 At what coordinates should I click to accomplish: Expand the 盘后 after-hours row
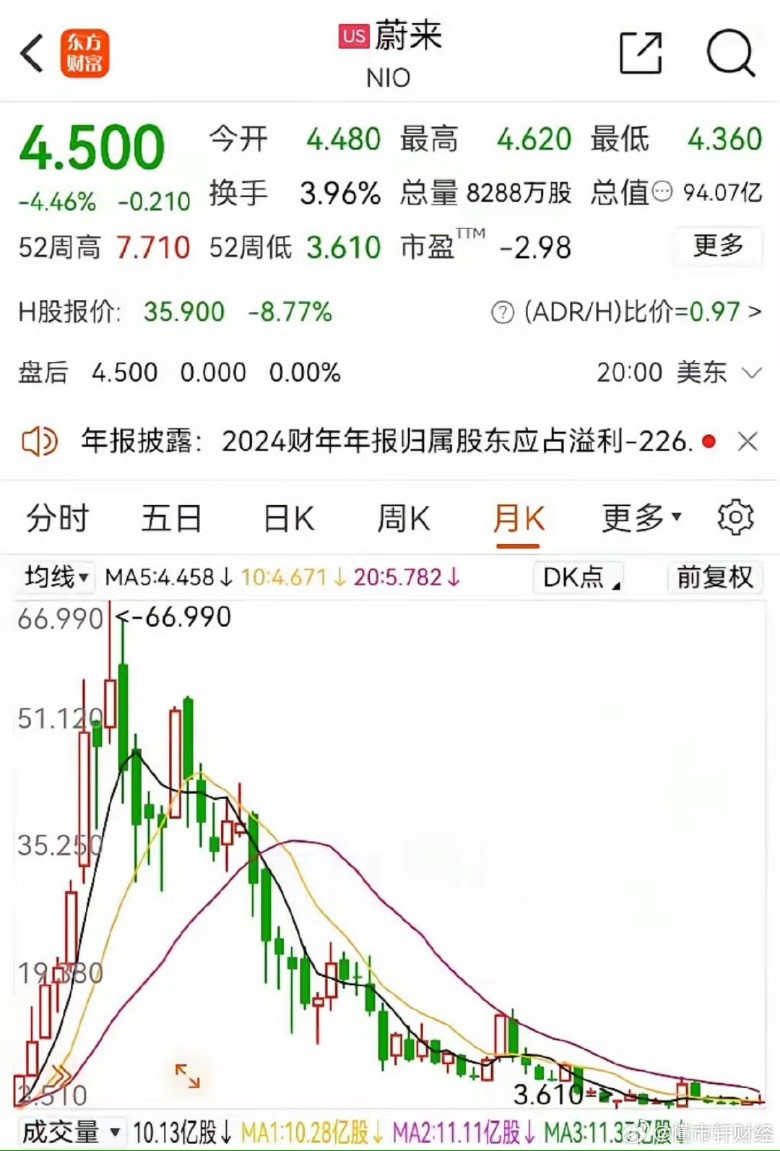coord(751,373)
